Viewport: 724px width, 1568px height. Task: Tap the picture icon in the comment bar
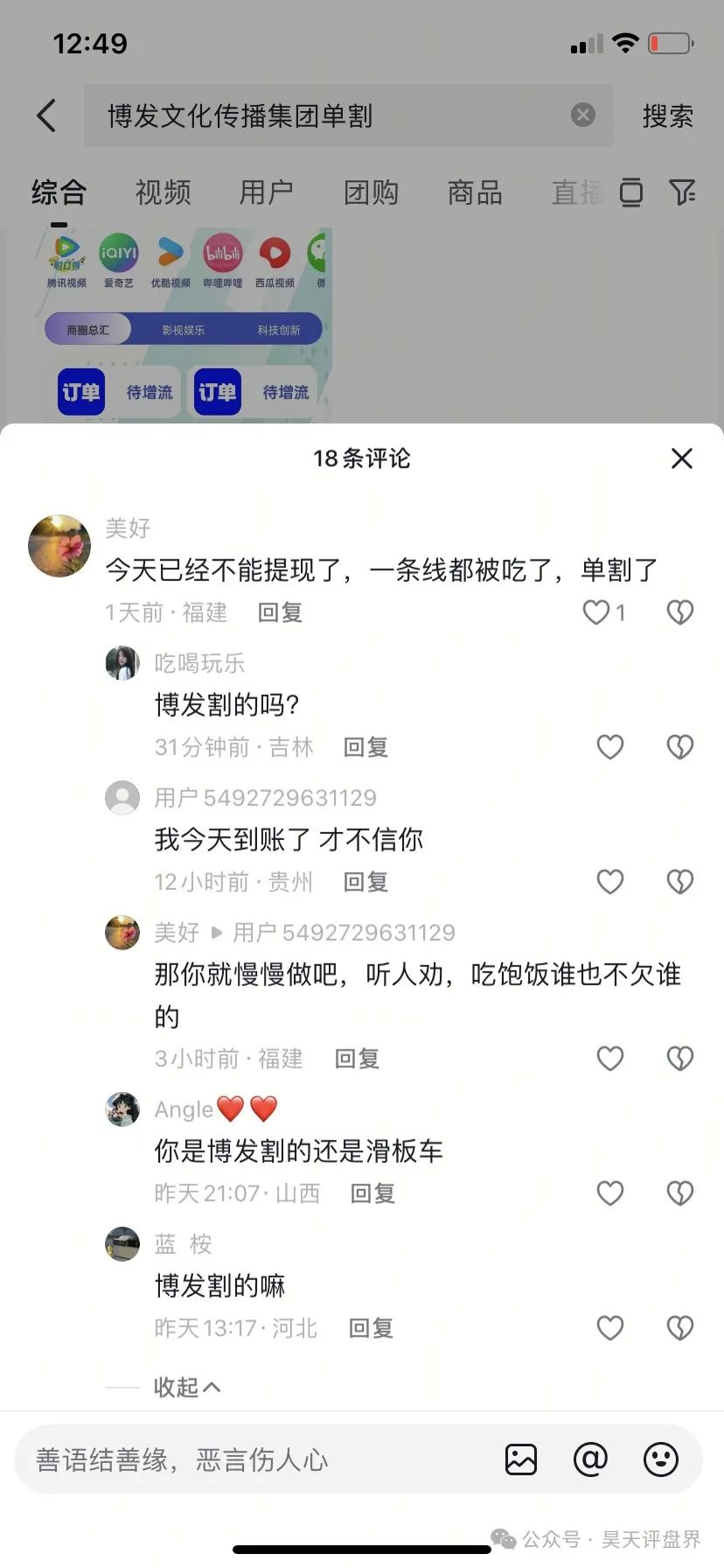pos(521,1459)
